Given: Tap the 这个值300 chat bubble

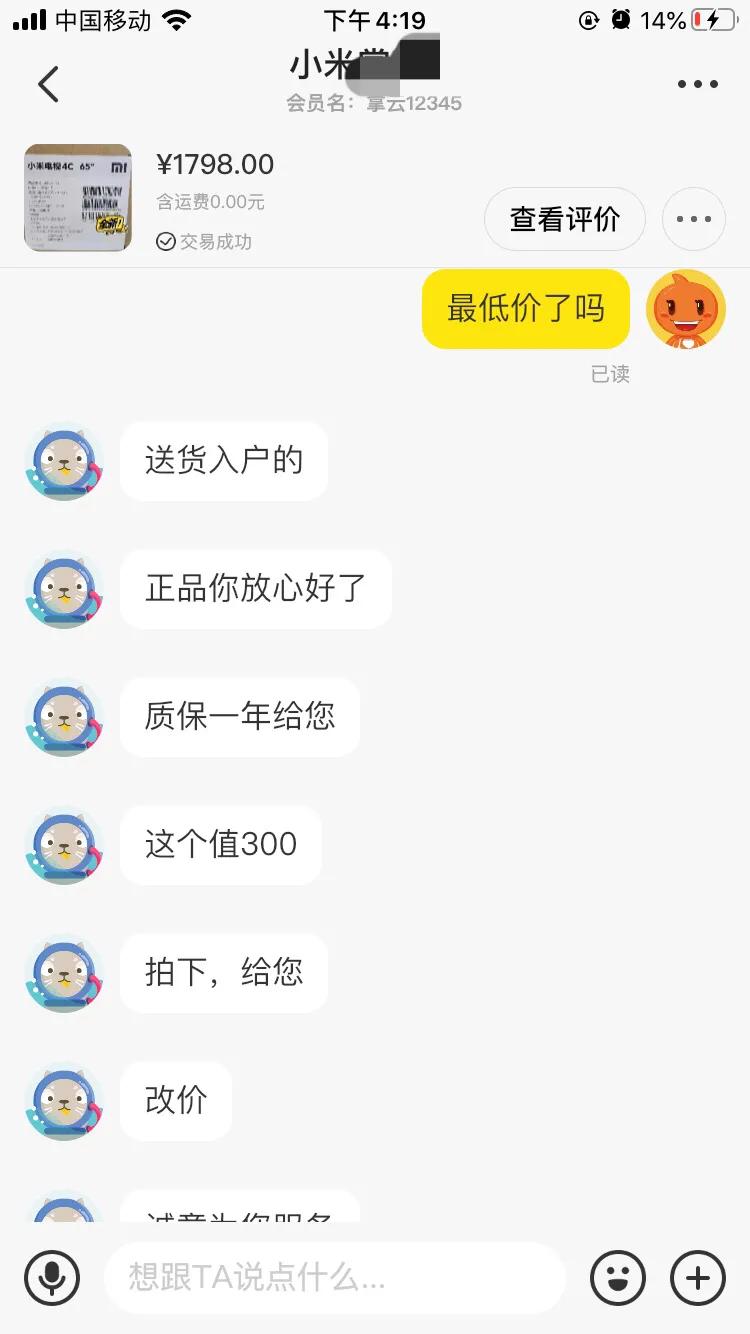Looking at the screenshot, I should (x=220, y=845).
